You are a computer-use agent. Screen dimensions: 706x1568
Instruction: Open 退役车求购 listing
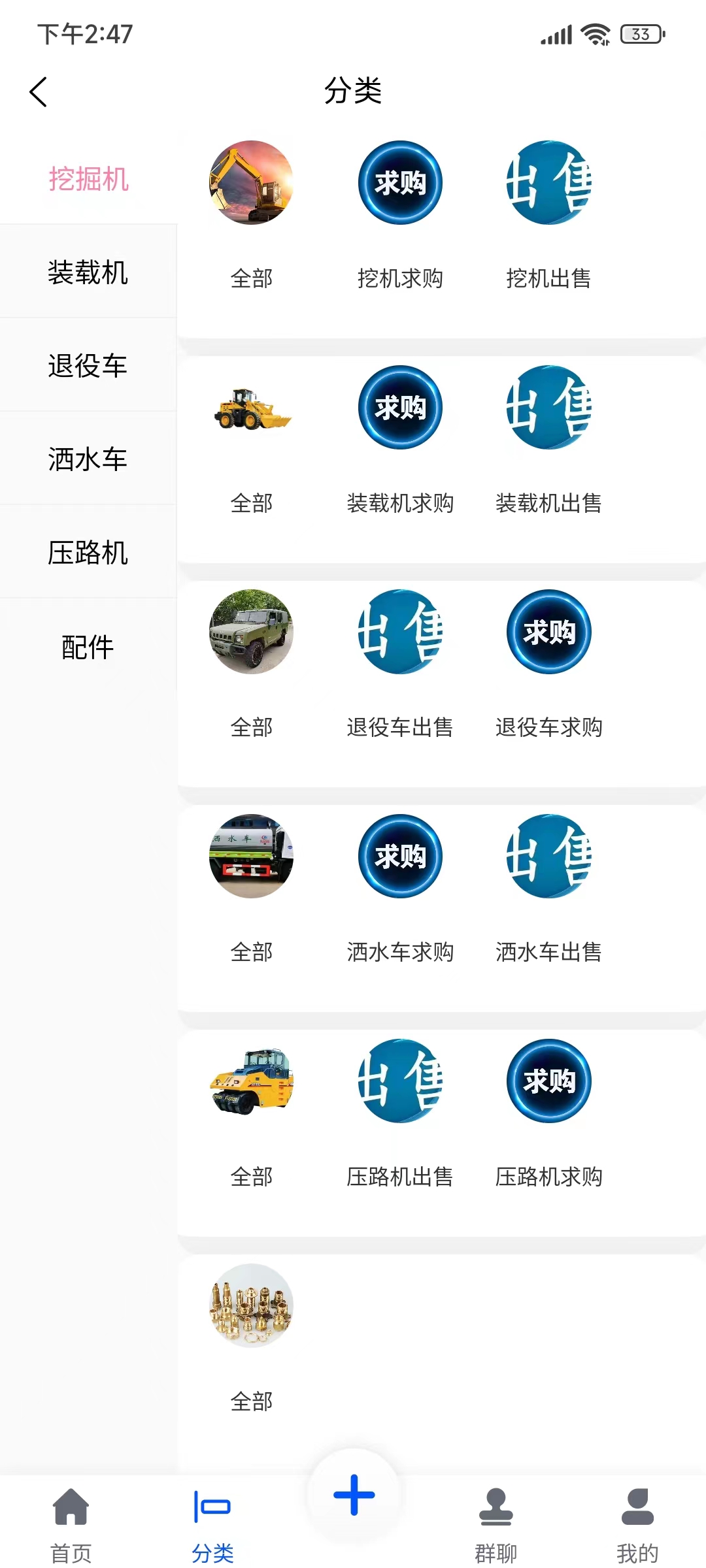point(548,632)
